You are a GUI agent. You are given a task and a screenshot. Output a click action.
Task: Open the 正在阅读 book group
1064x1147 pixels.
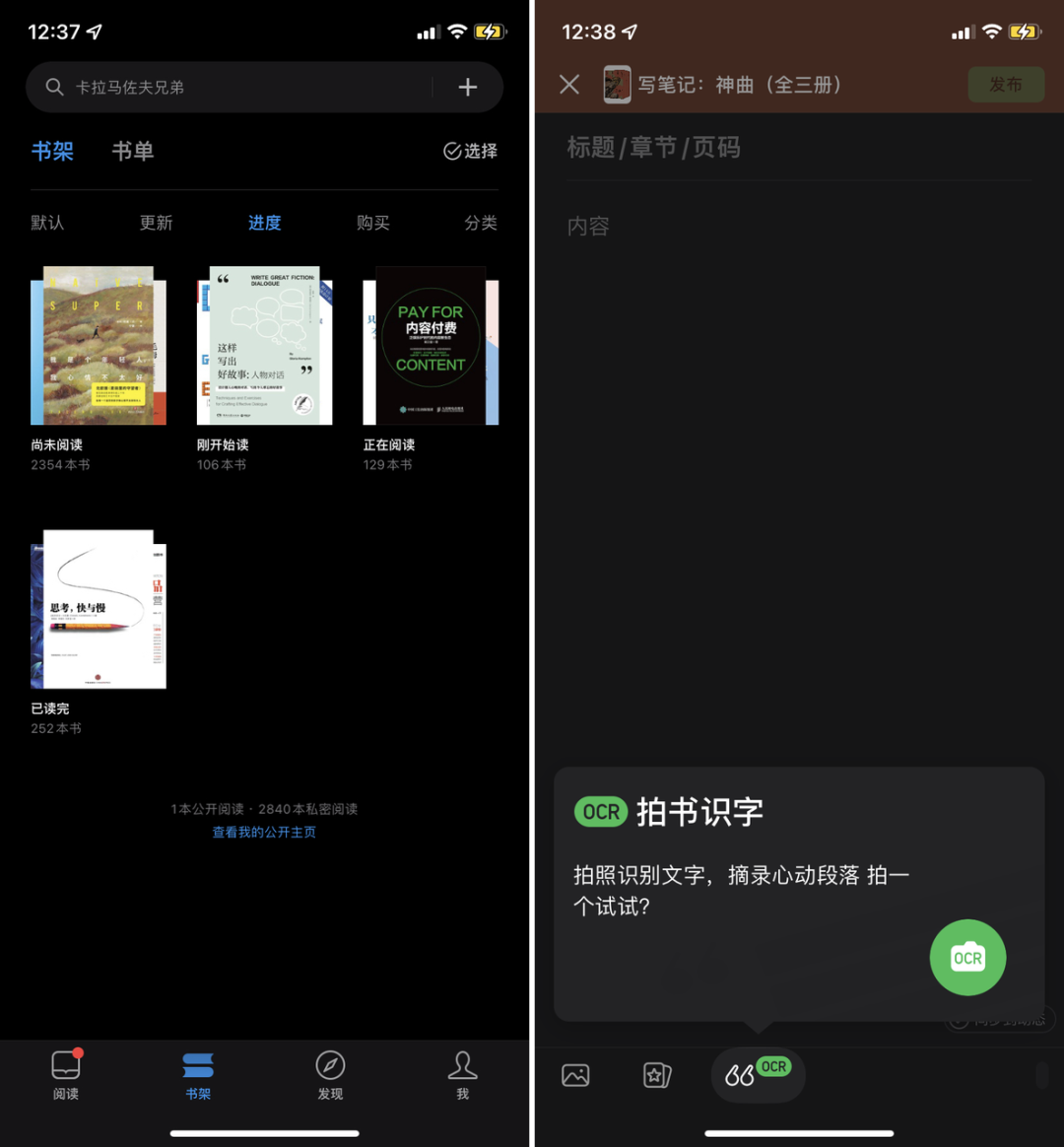pyautogui.click(x=431, y=346)
